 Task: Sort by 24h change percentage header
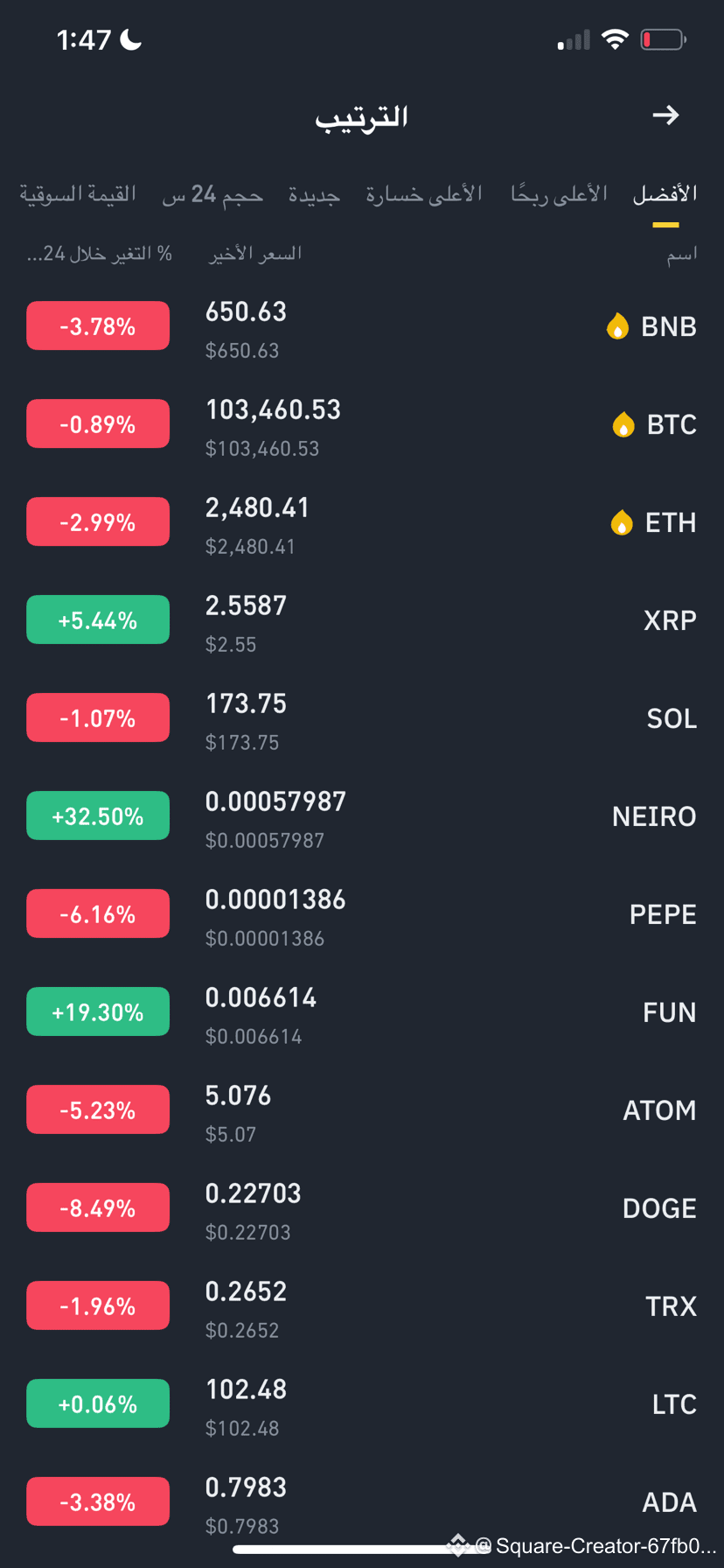99,254
